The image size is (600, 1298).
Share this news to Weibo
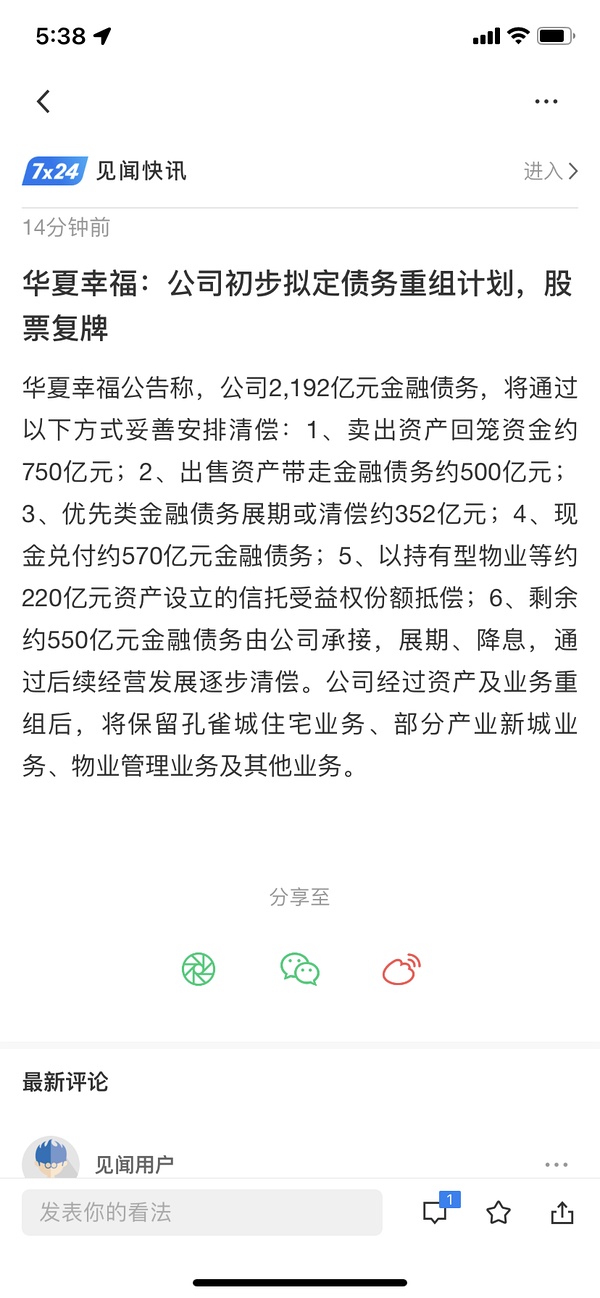coord(402,968)
